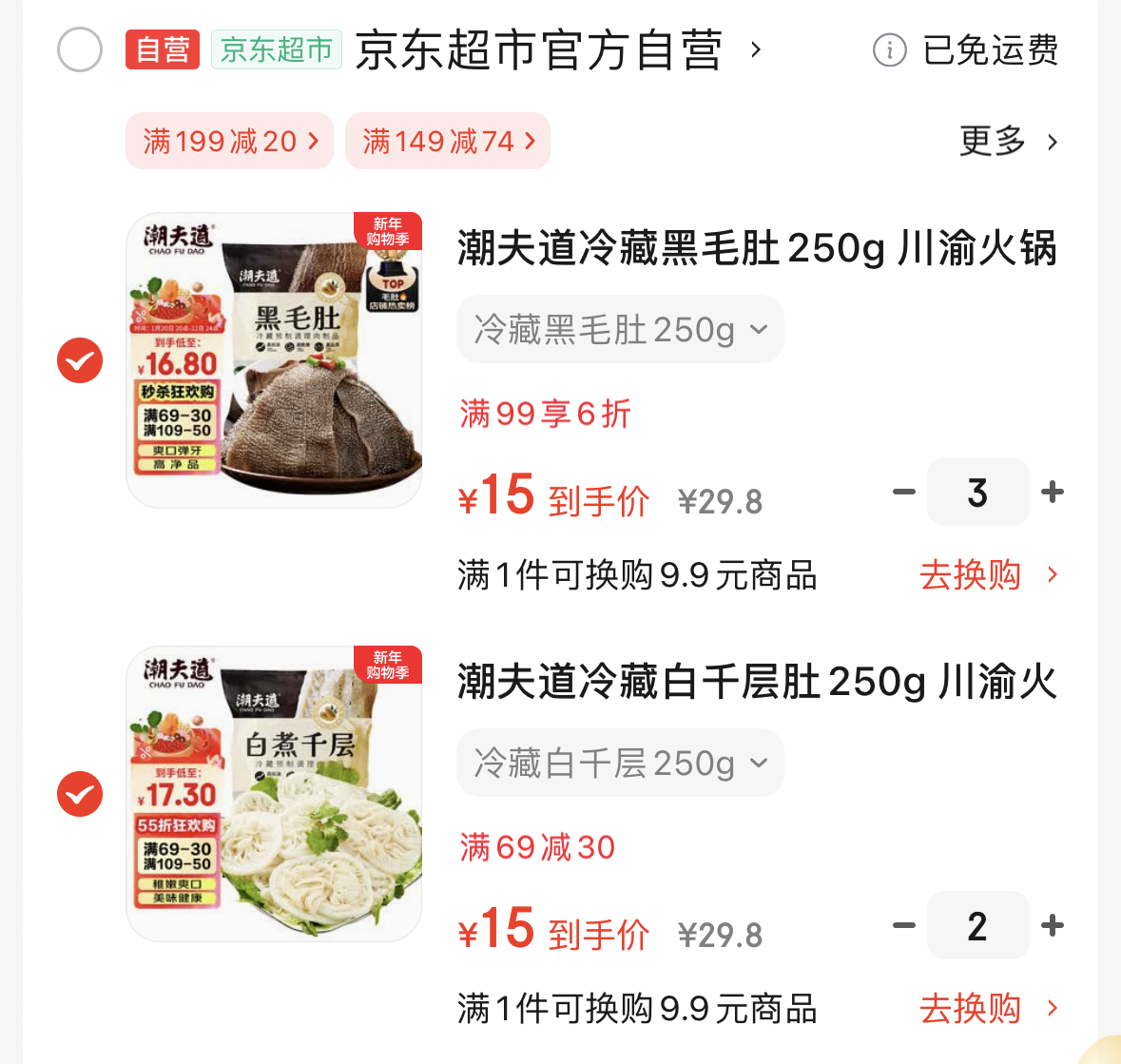Select all items from 京东超市官方自营 store
Viewport: 1121px width, 1064px height.
[x=80, y=50]
